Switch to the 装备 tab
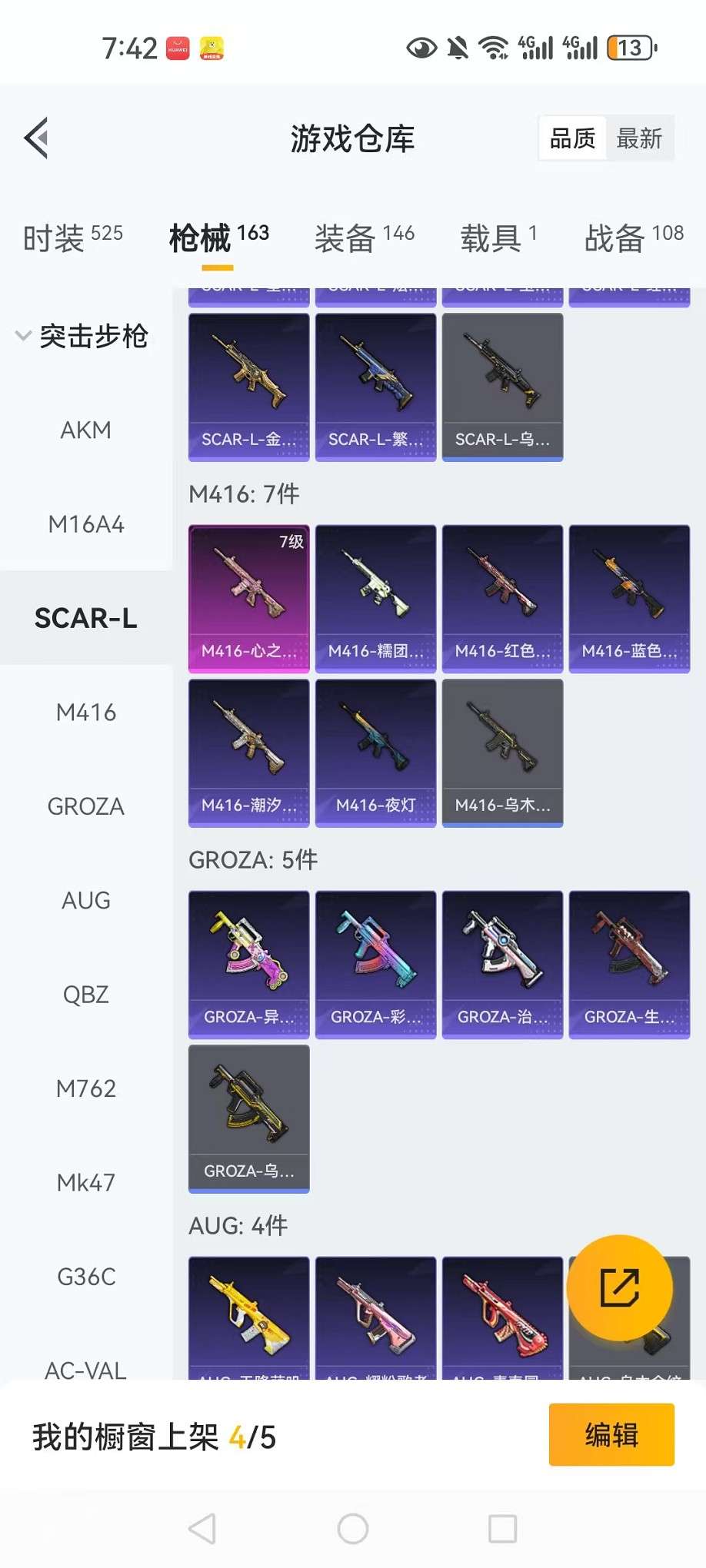This screenshot has width=706, height=1568. (364, 238)
